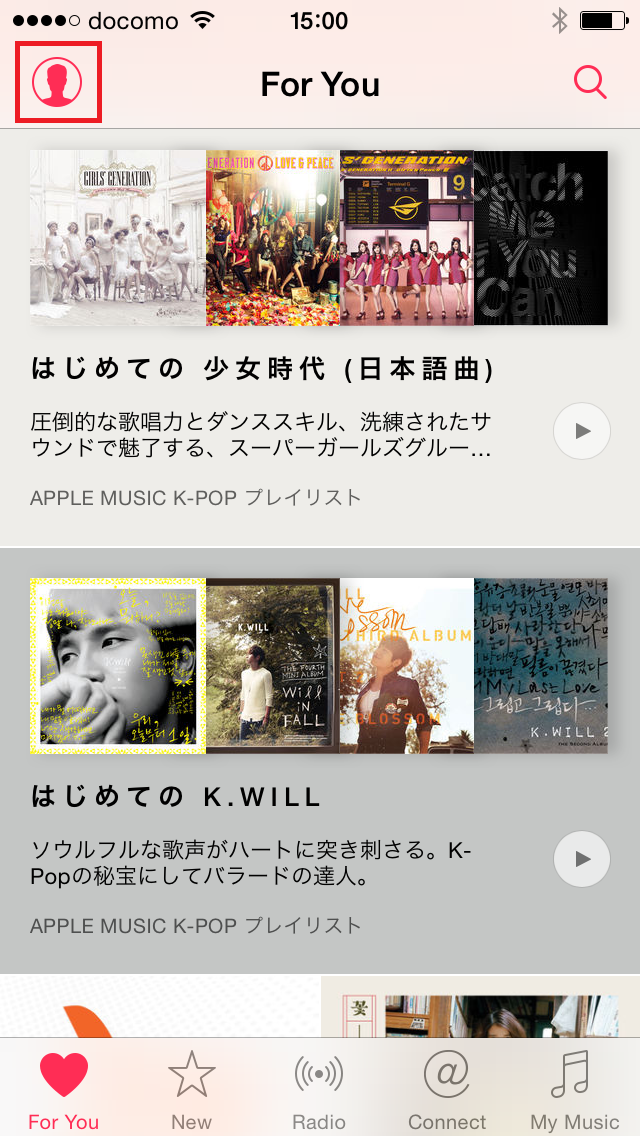The image size is (640, 1136).
Task: Switch to the Connect tab
Action: pos(447,1090)
